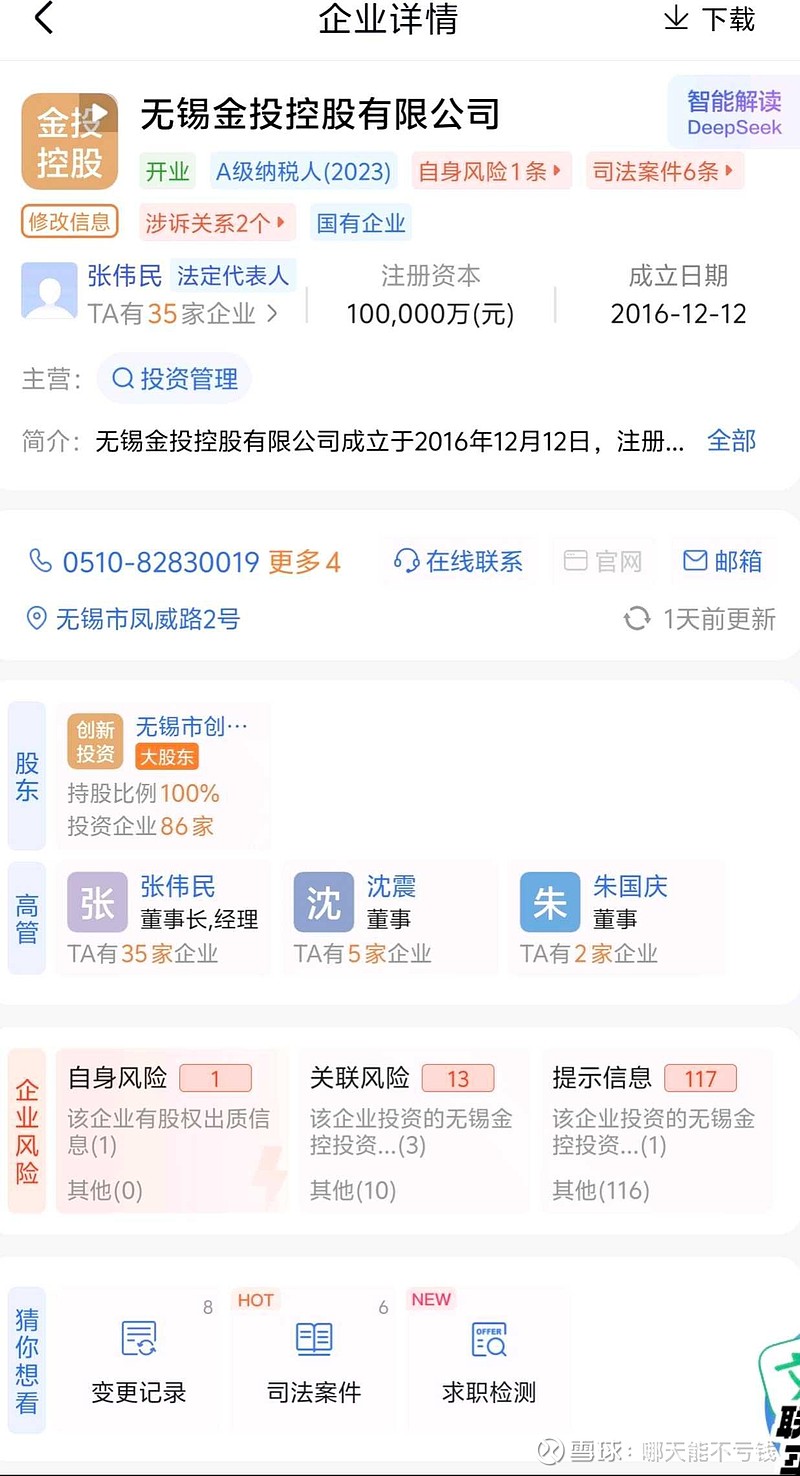This screenshot has height=1476, width=800.
Task: Search 投资管理 via the magnifier icon
Action: [122, 379]
